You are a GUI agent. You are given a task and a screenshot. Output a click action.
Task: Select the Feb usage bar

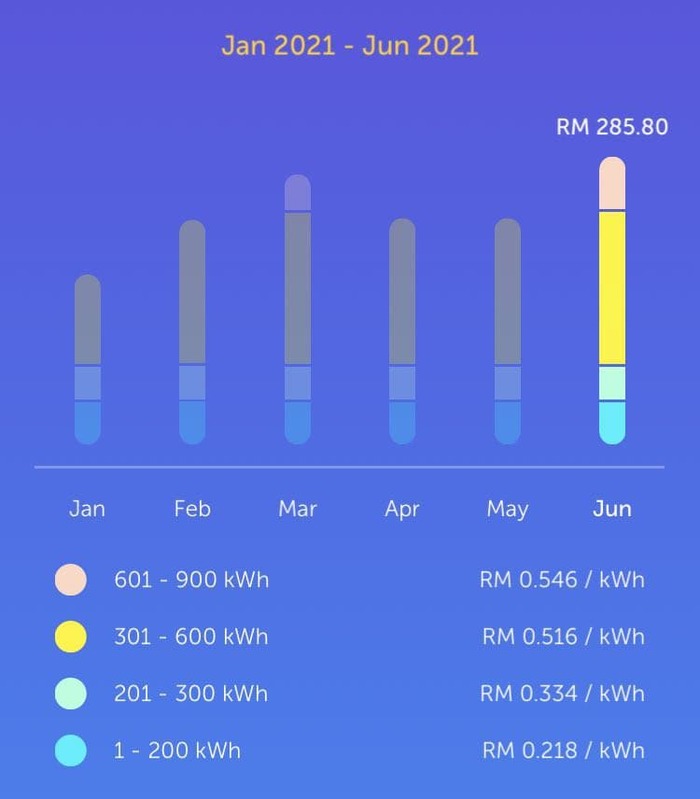click(192, 332)
